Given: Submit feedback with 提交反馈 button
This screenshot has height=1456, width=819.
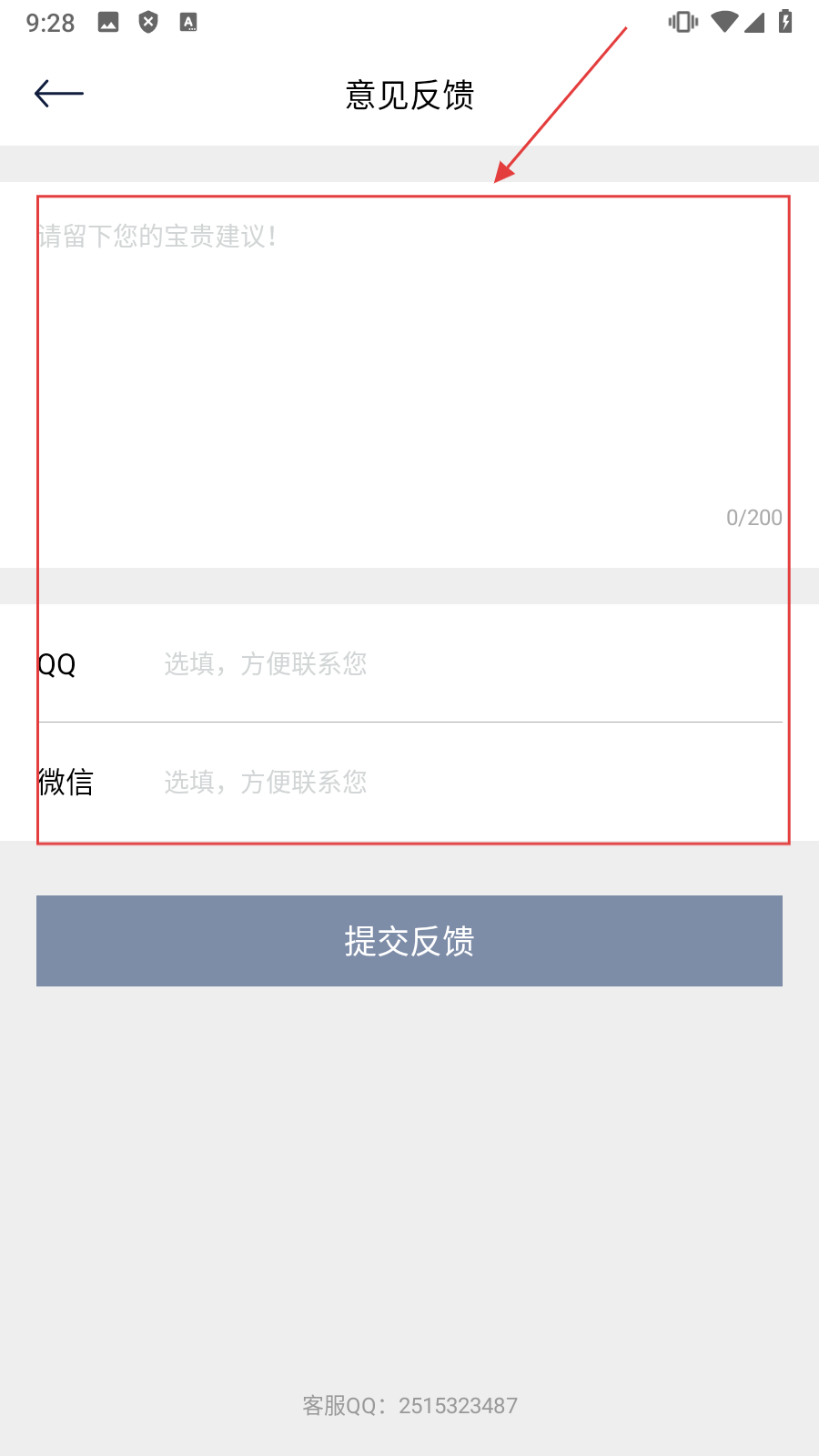Looking at the screenshot, I should coord(409,941).
